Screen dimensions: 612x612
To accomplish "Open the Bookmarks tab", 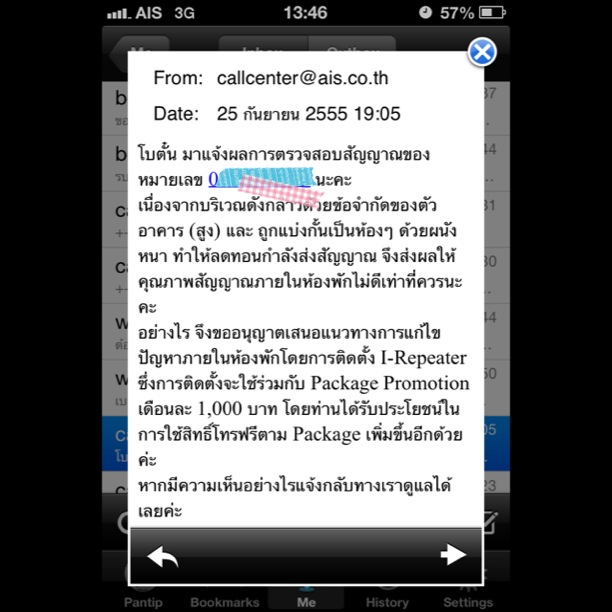I will tap(225, 595).
